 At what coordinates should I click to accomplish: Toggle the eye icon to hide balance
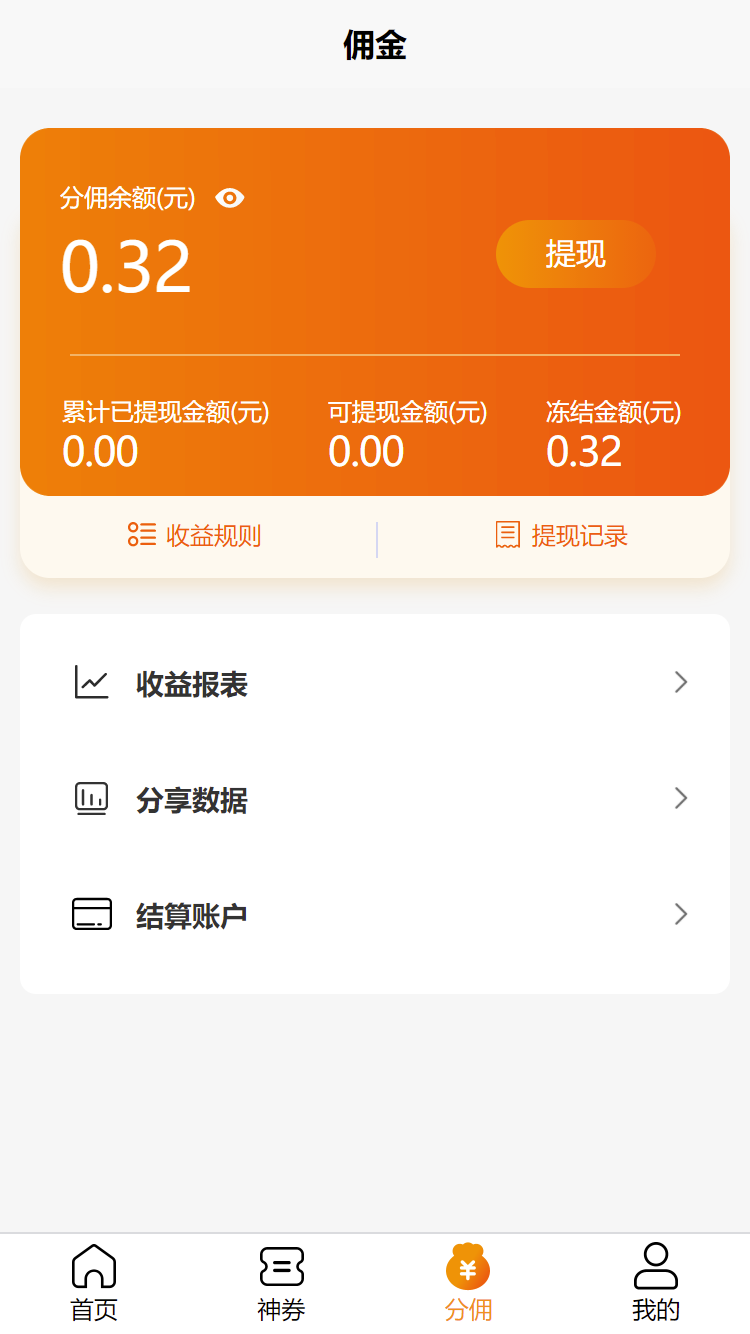tap(230, 198)
